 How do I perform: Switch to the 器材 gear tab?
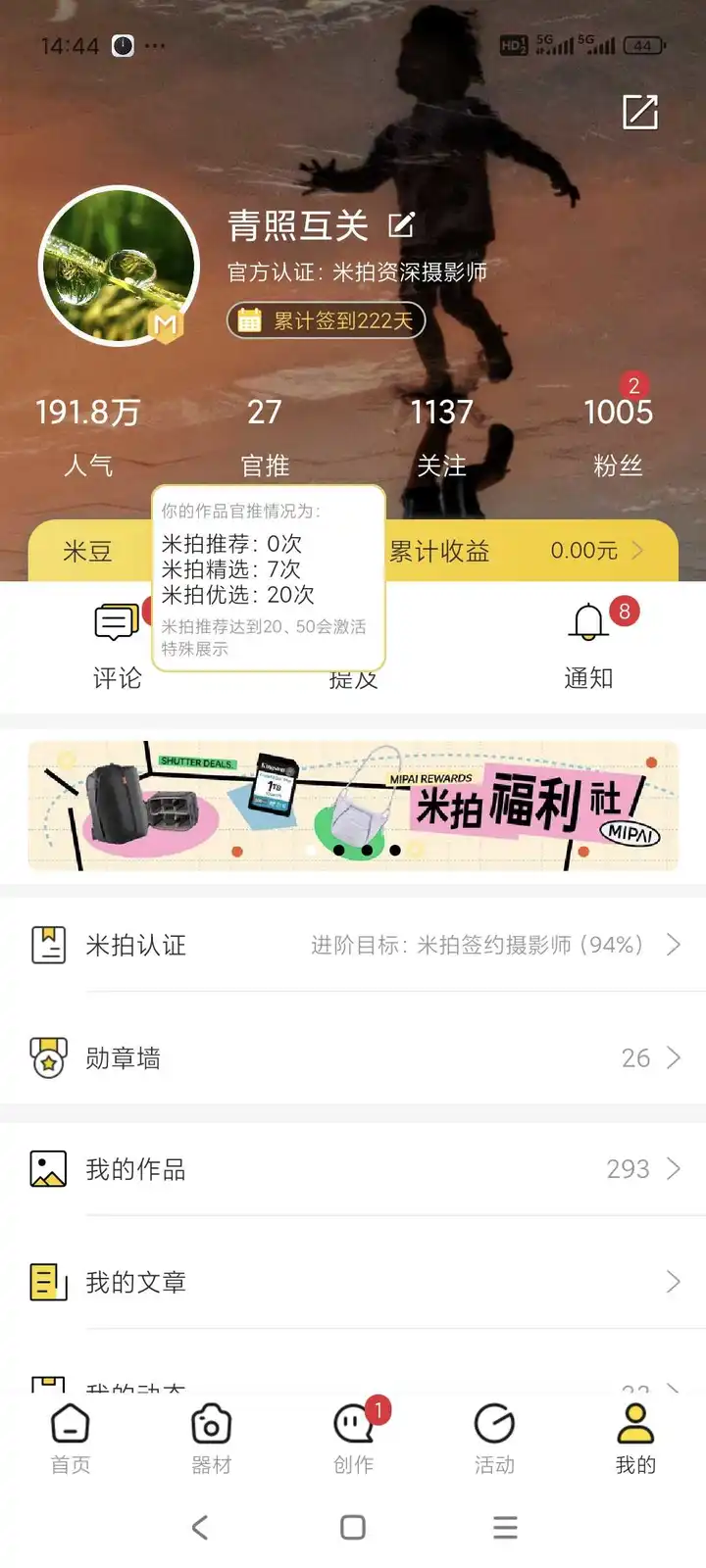(212, 1438)
